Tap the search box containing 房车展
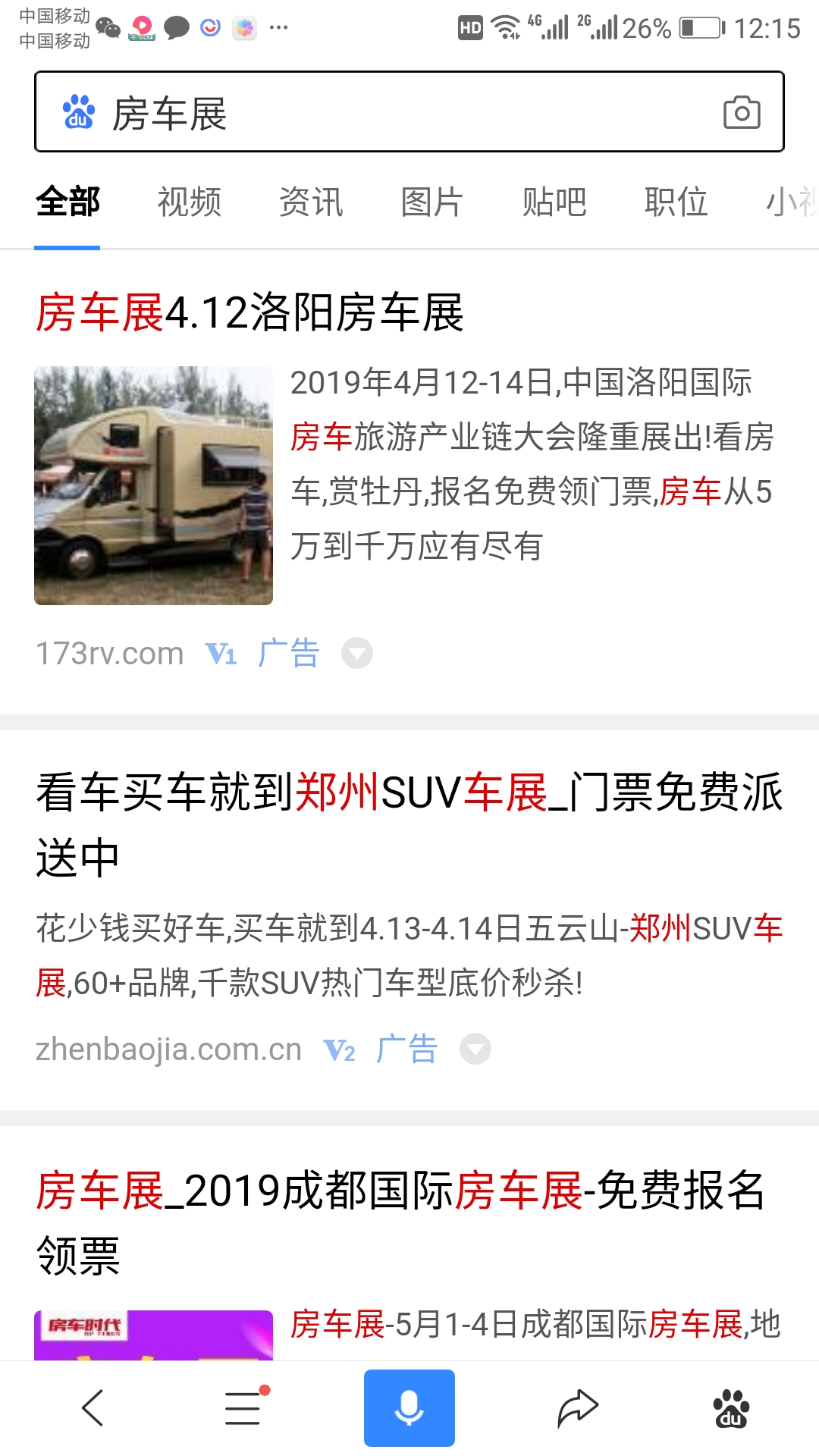 pos(394,113)
